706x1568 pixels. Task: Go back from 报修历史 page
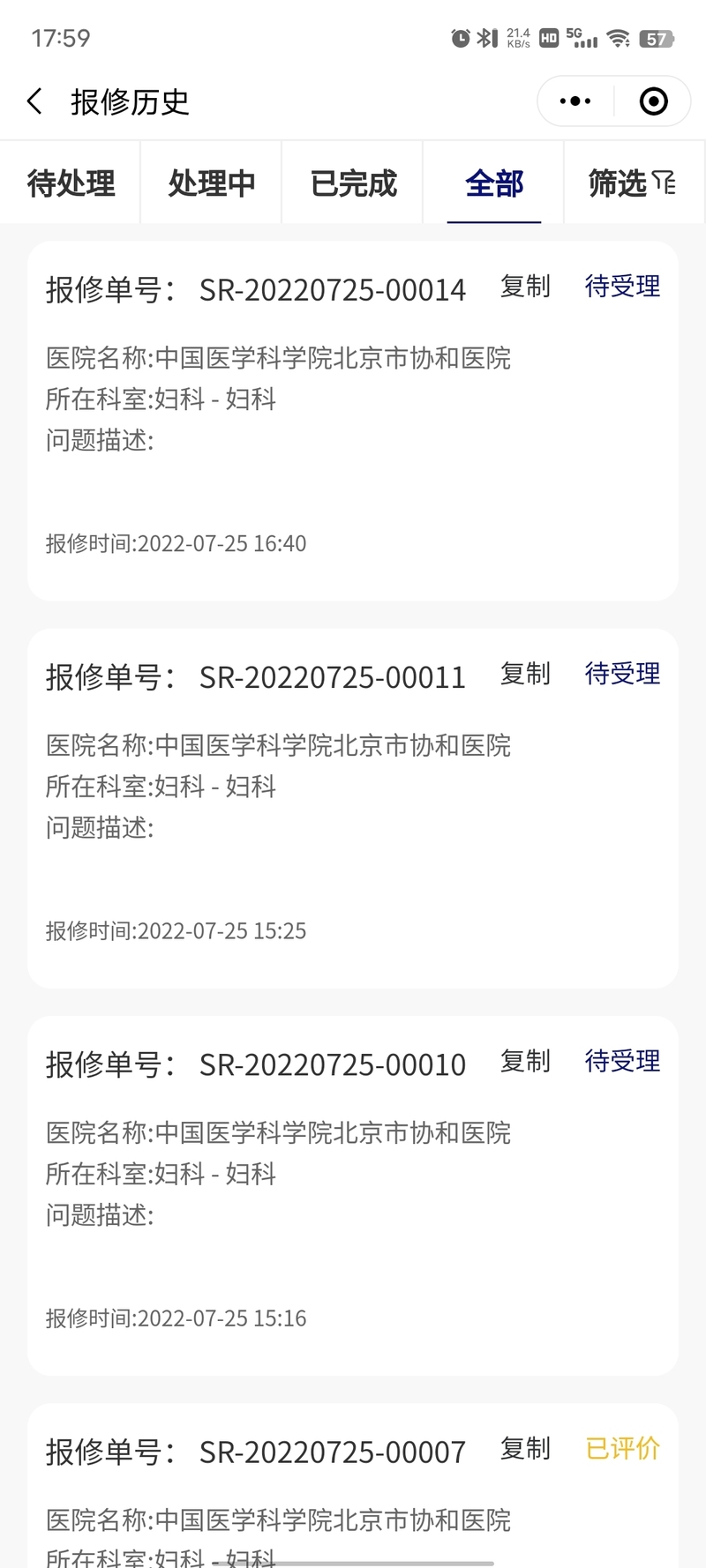click(x=34, y=101)
